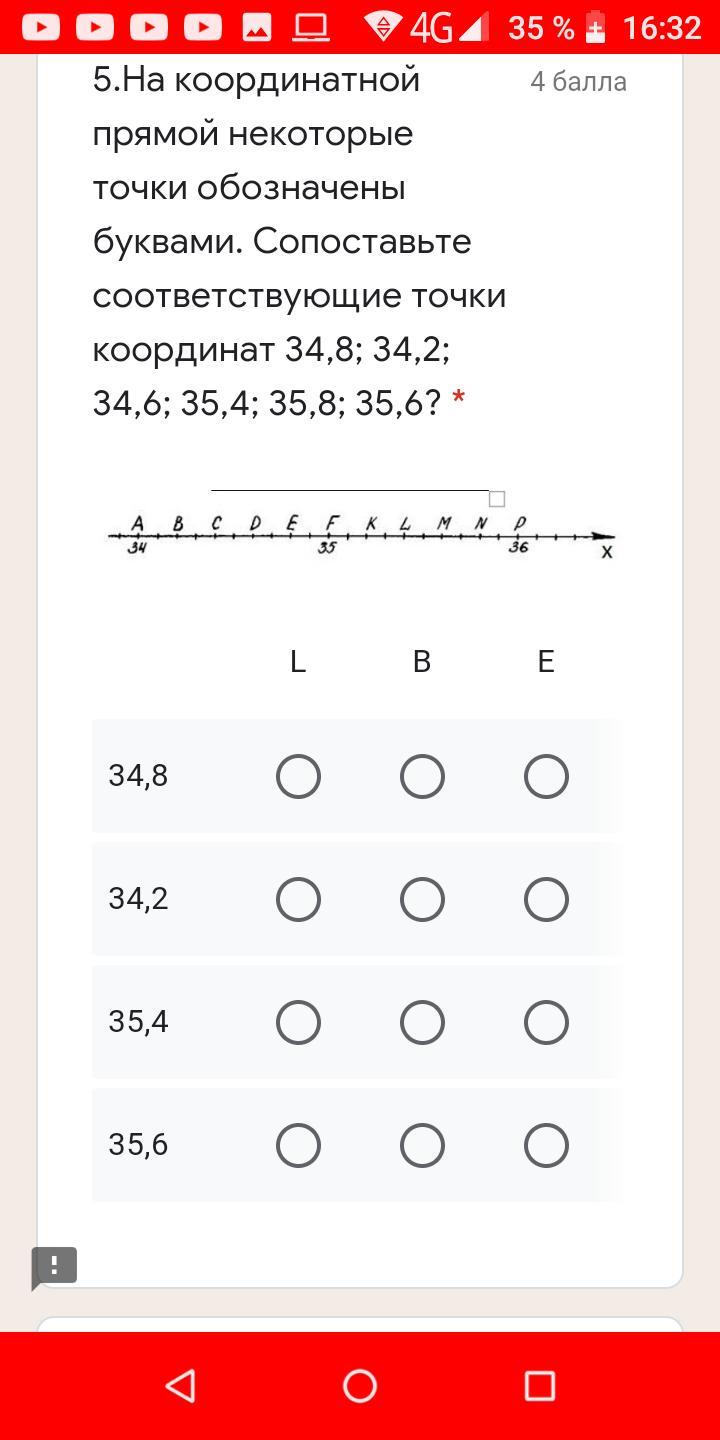The height and width of the screenshot is (1440, 720).
Task: Select column L for row 34,8
Action: tap(298, 776)
